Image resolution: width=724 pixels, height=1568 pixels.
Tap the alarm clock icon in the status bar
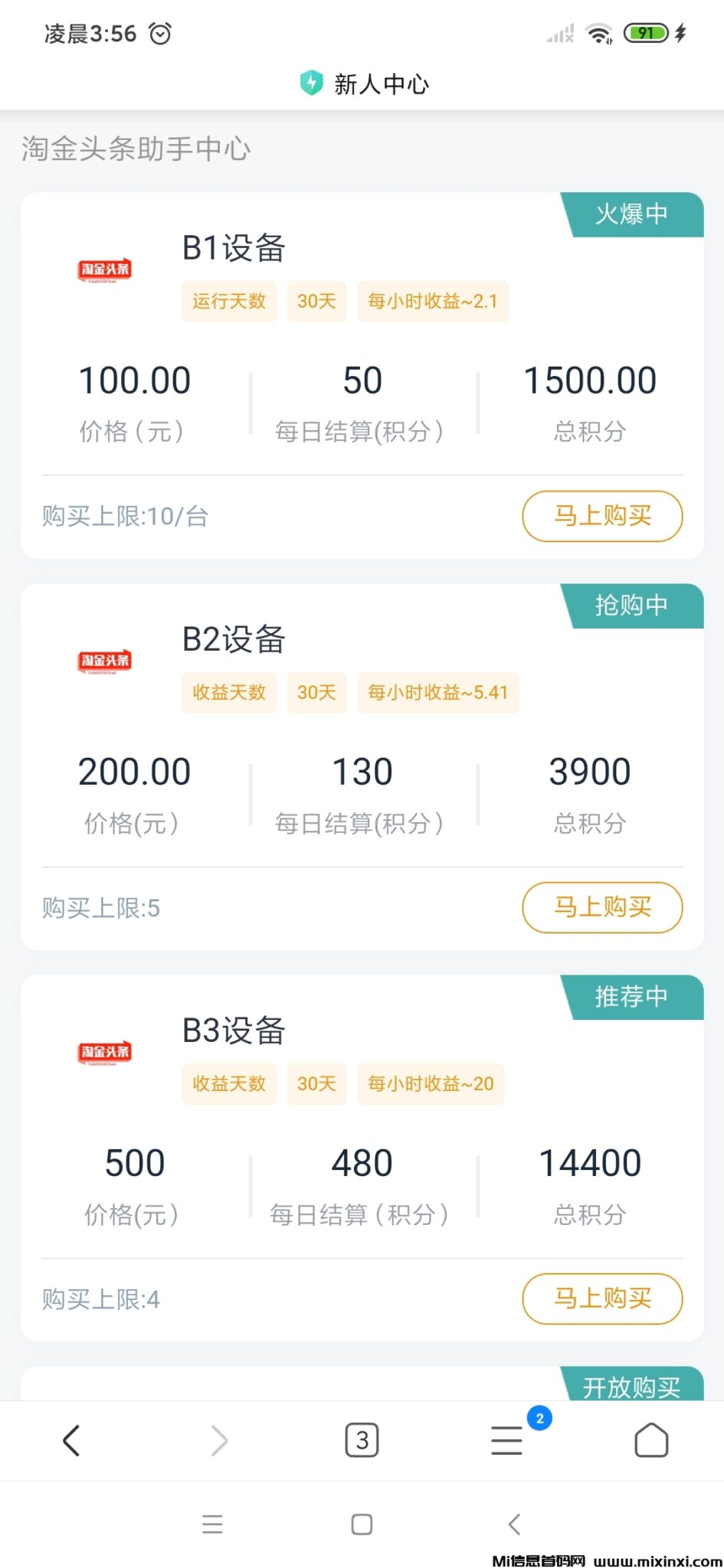click(160, 33)
